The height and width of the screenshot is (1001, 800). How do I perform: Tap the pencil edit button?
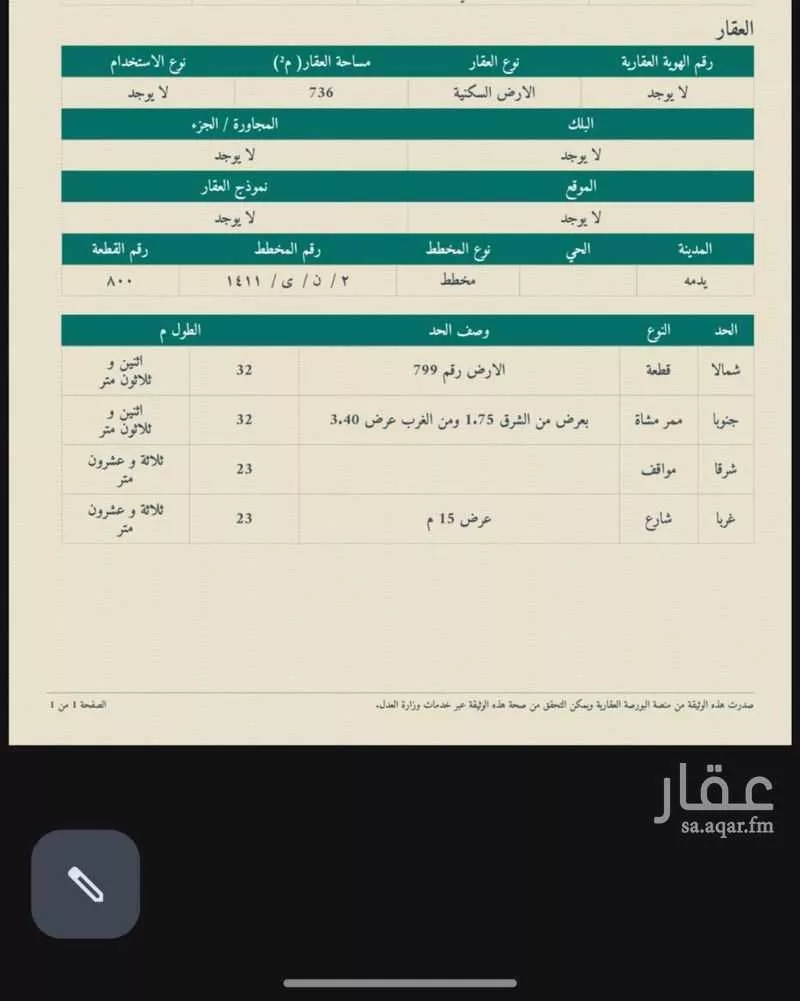click(x=85, y=884)
